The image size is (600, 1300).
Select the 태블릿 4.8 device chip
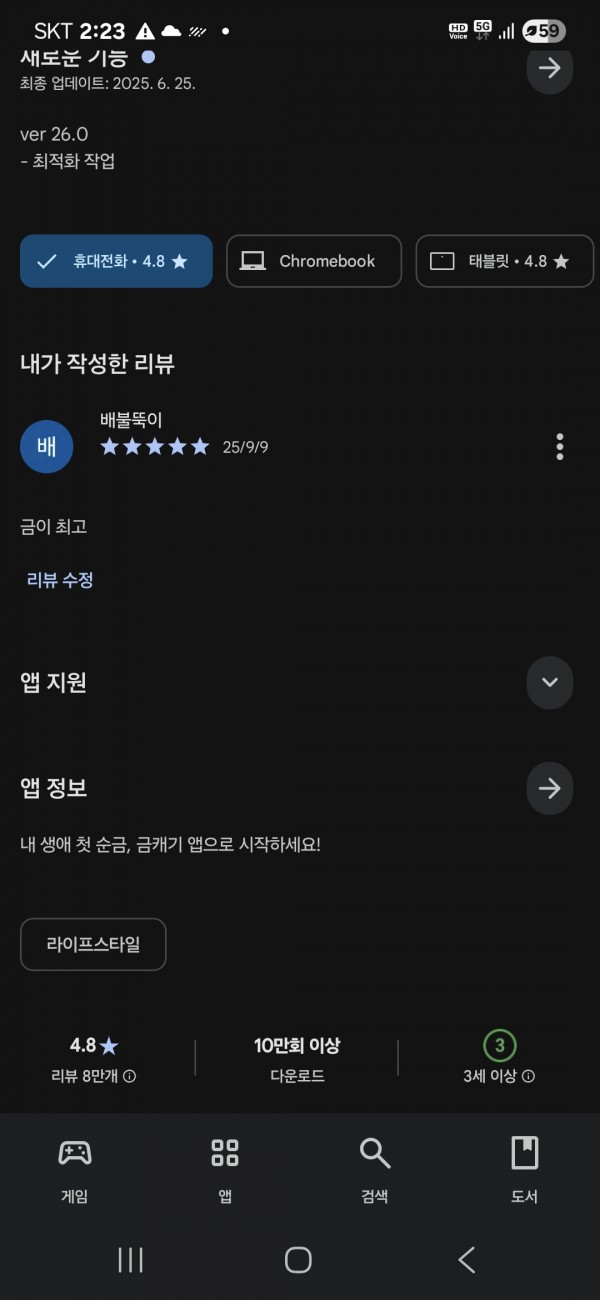505,261
